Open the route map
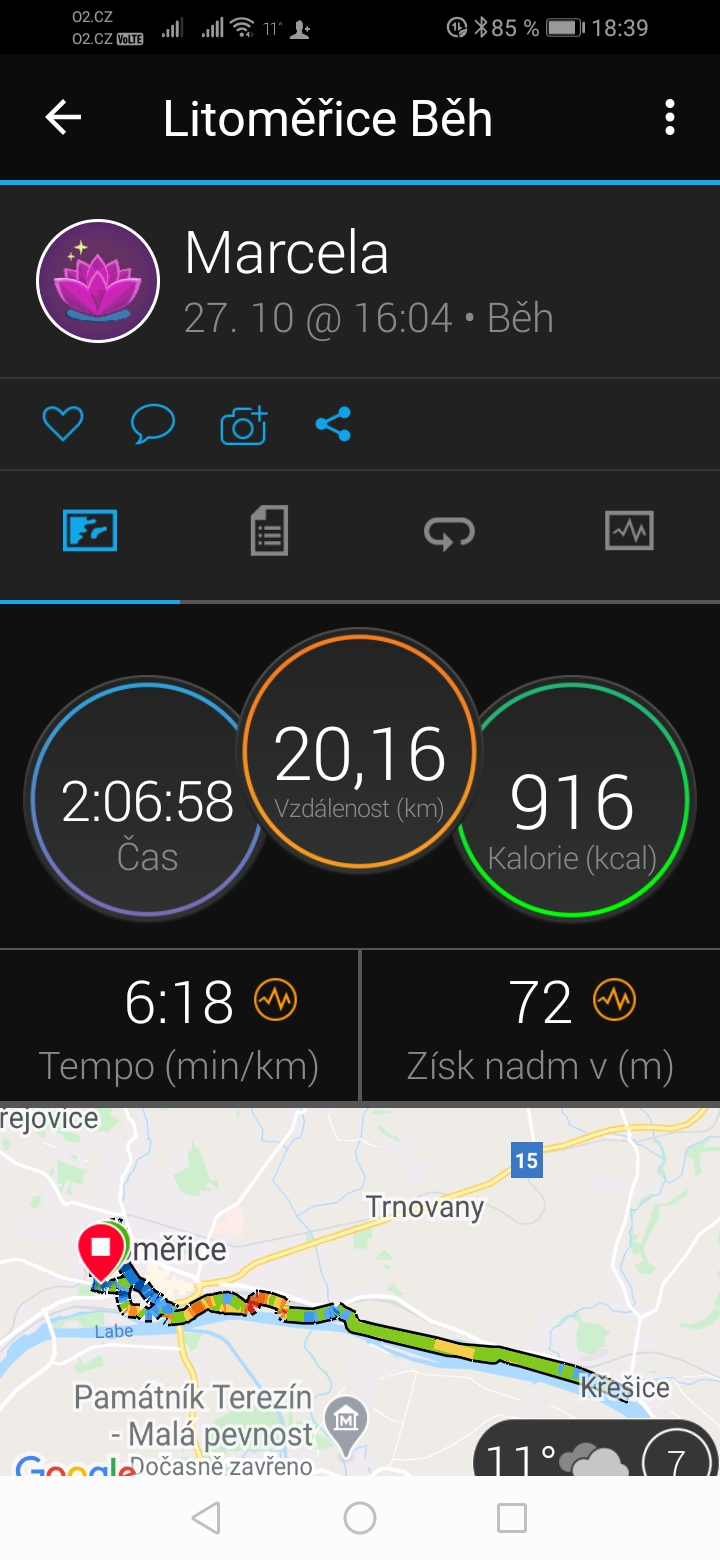The image size is (720, 1560). click(x=360, y=1291)
